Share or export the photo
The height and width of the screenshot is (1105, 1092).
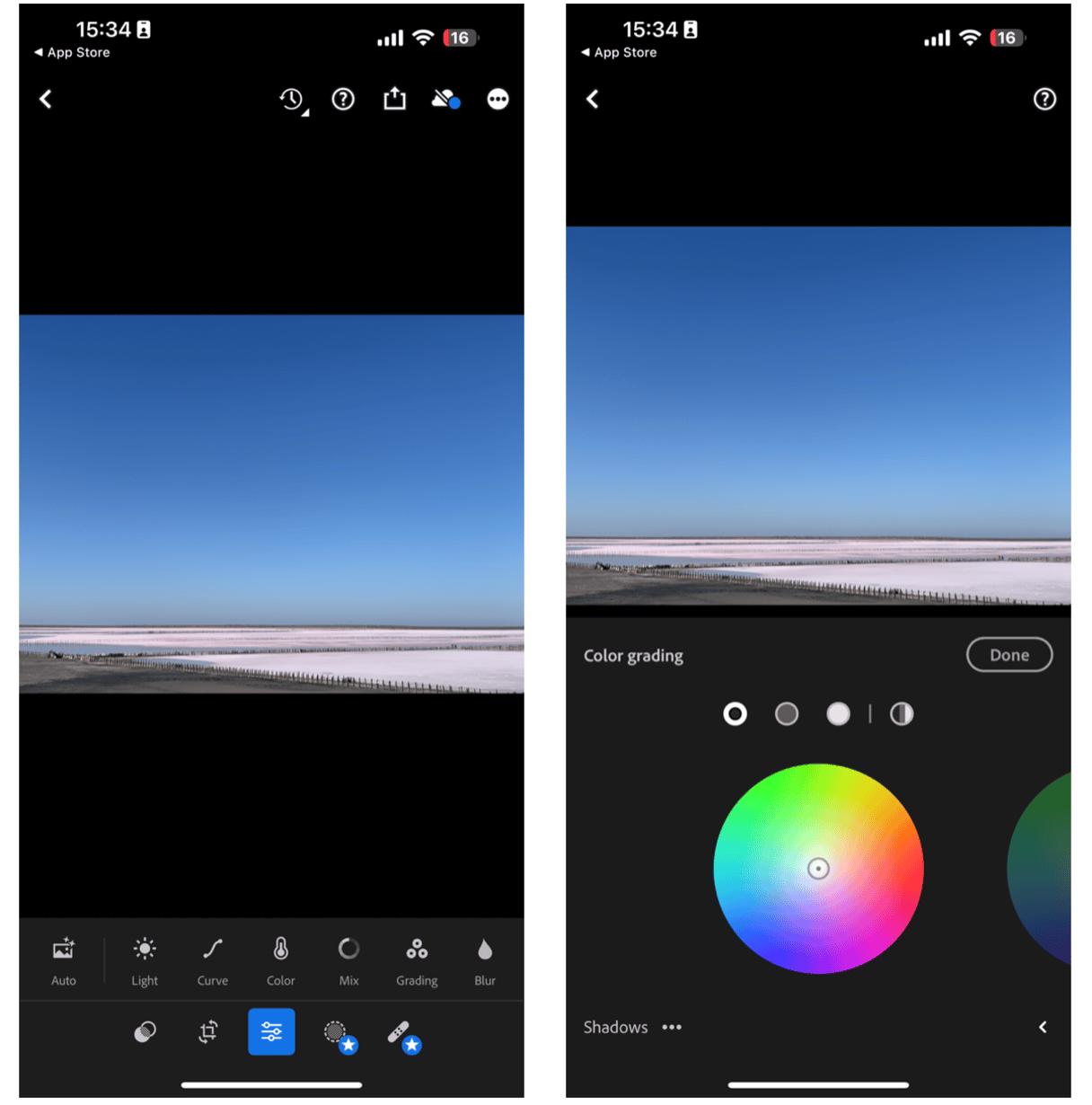click(395, 99)
